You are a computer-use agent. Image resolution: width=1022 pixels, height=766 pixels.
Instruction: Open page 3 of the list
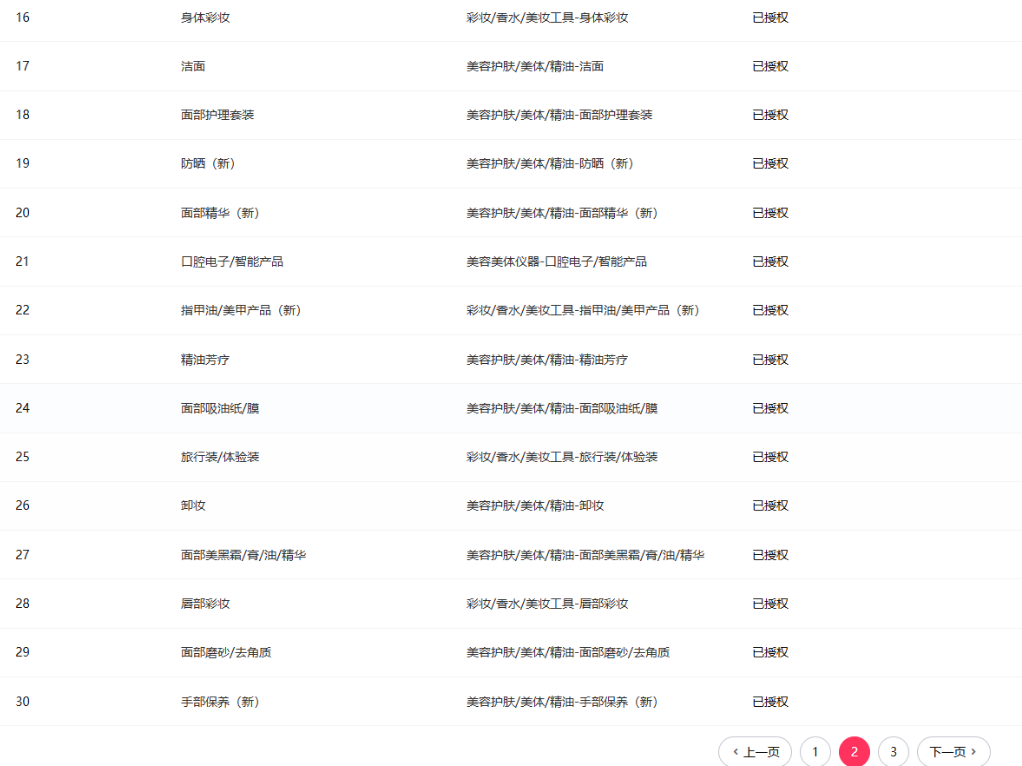tap(893, 752)
